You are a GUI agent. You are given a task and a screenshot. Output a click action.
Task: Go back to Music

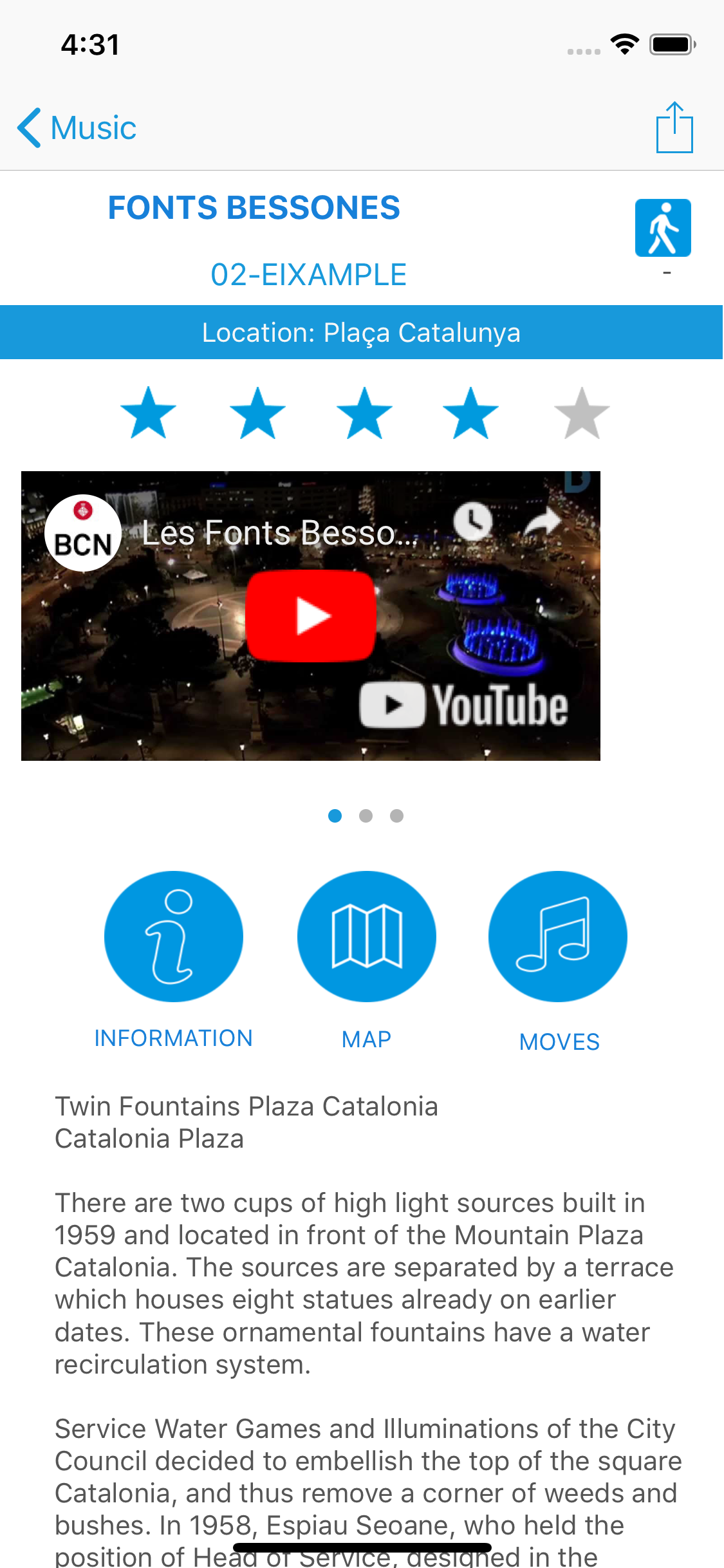pos(77,127)
